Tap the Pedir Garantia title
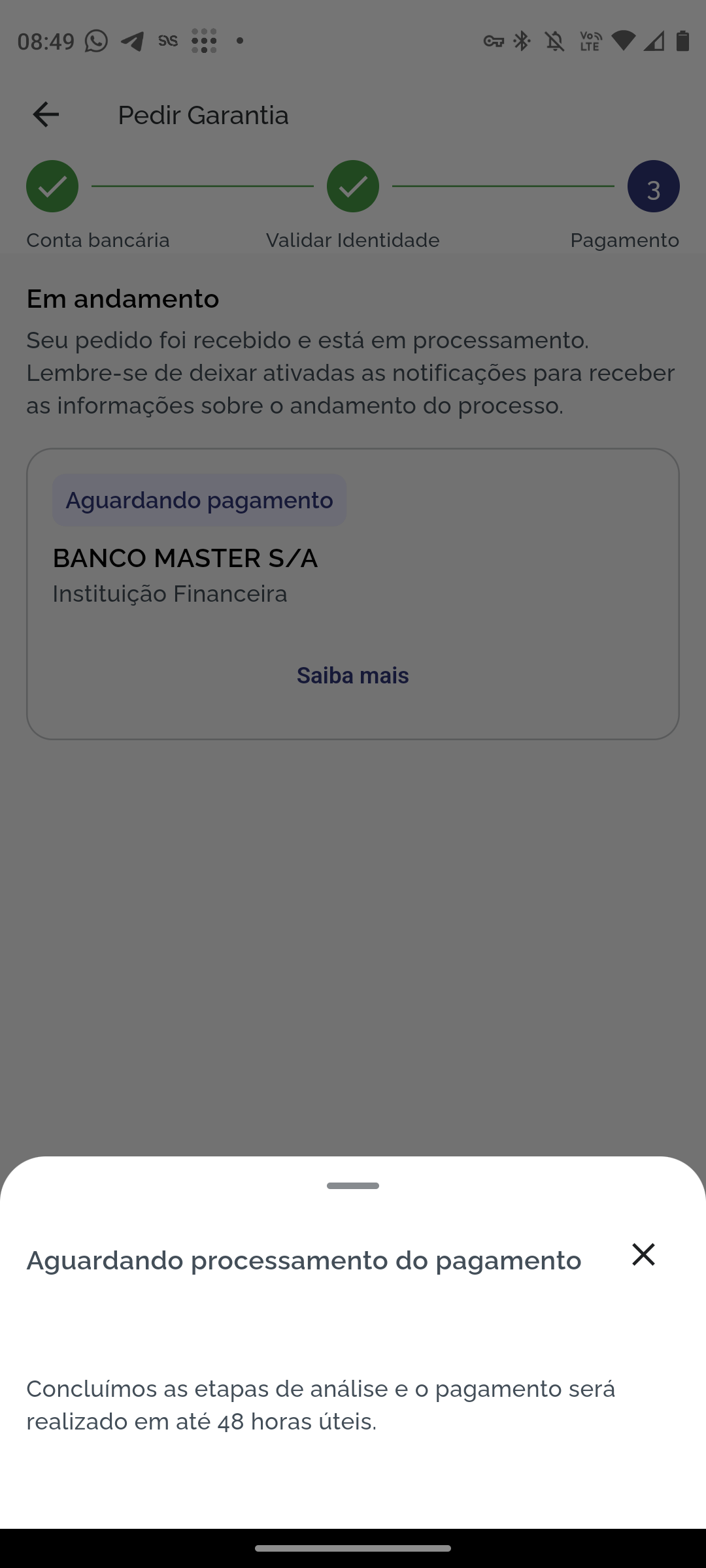This screenshot has height=1568, width=706. 203,115
